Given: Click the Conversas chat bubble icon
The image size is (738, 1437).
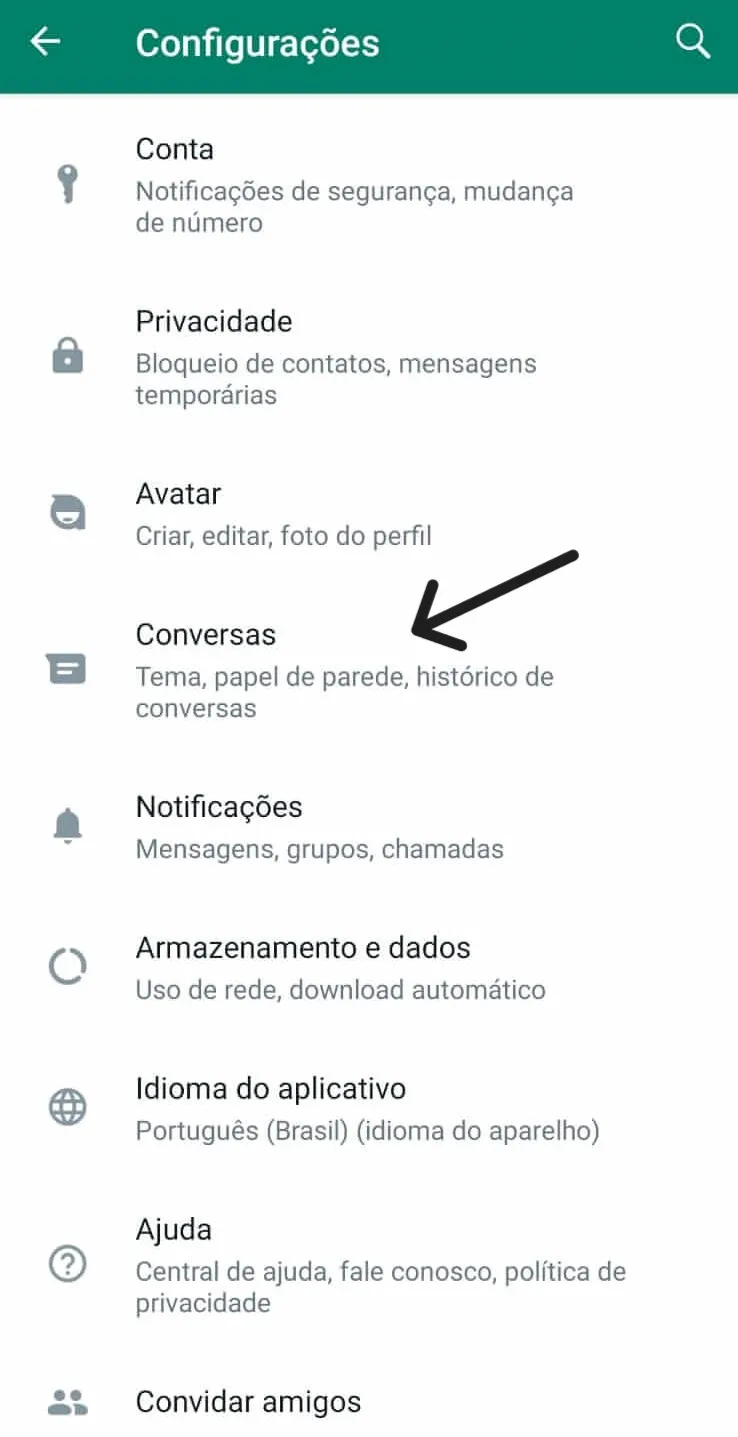Looking at the screenshot, I should (x=67, y=670).
